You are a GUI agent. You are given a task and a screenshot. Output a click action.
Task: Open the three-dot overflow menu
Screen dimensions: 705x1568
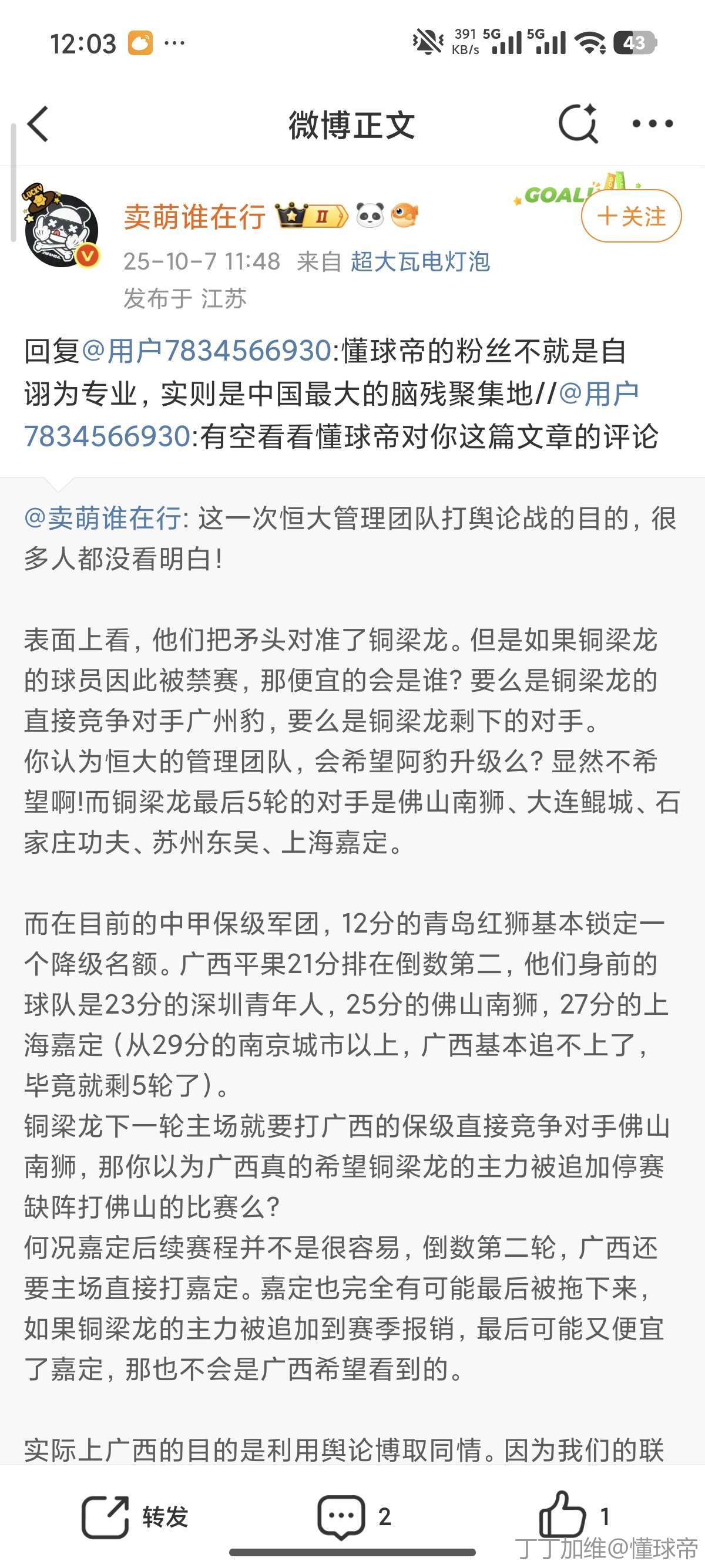pyautogui.click(x=652, y=124)
